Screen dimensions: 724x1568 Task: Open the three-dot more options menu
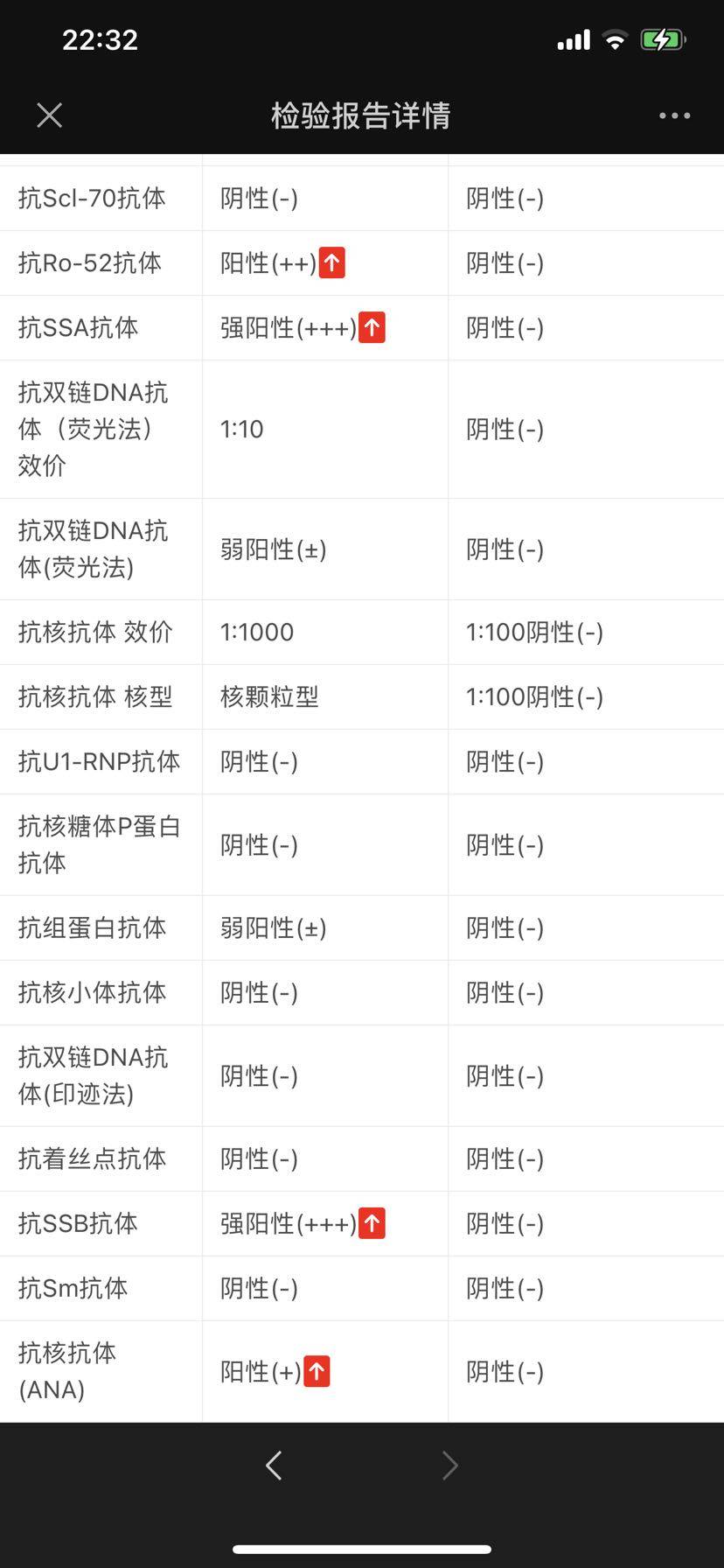[x=674, y=115]
